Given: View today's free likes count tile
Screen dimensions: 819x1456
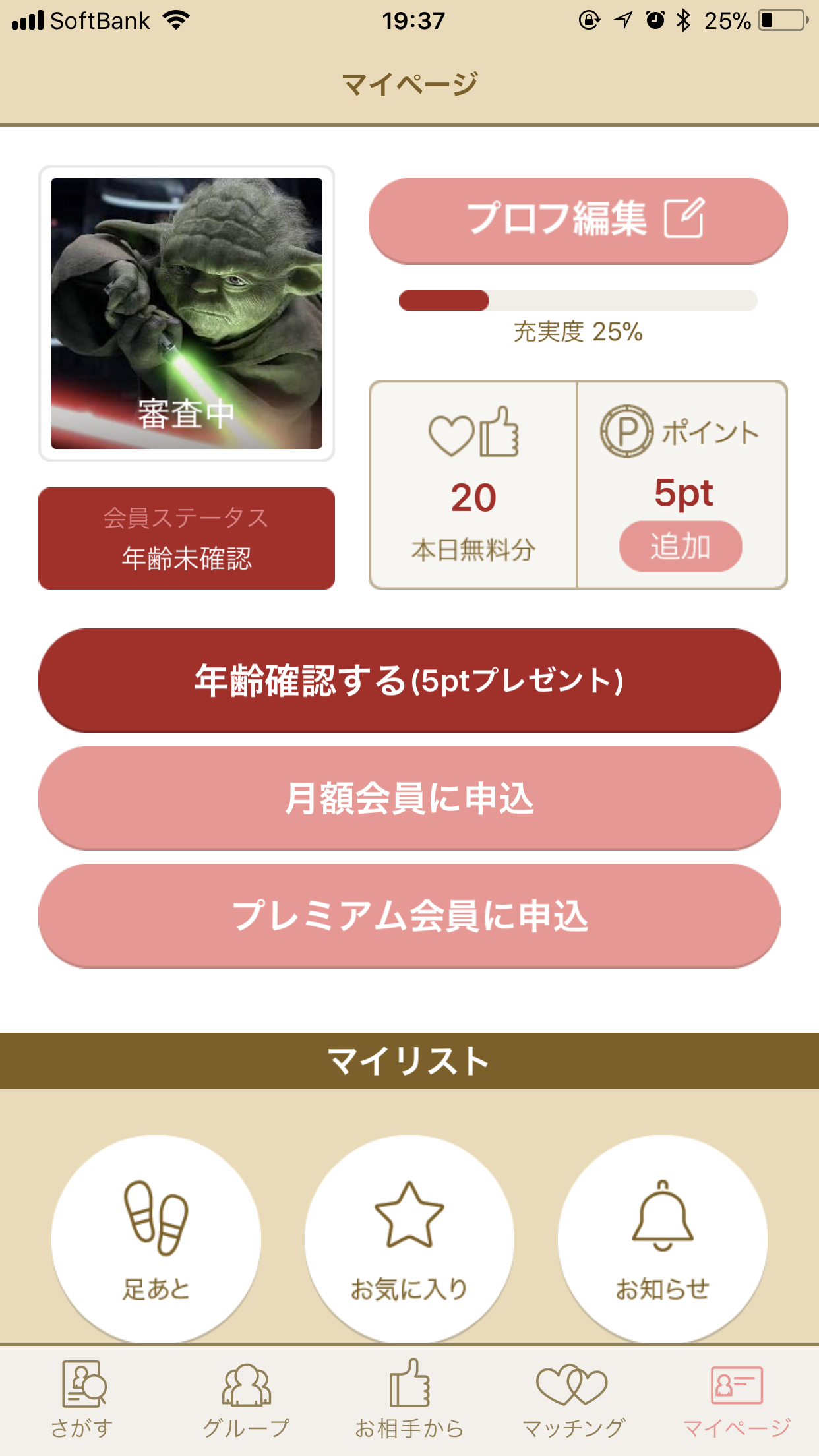Looking at the screenshot, I should point(473,485).
